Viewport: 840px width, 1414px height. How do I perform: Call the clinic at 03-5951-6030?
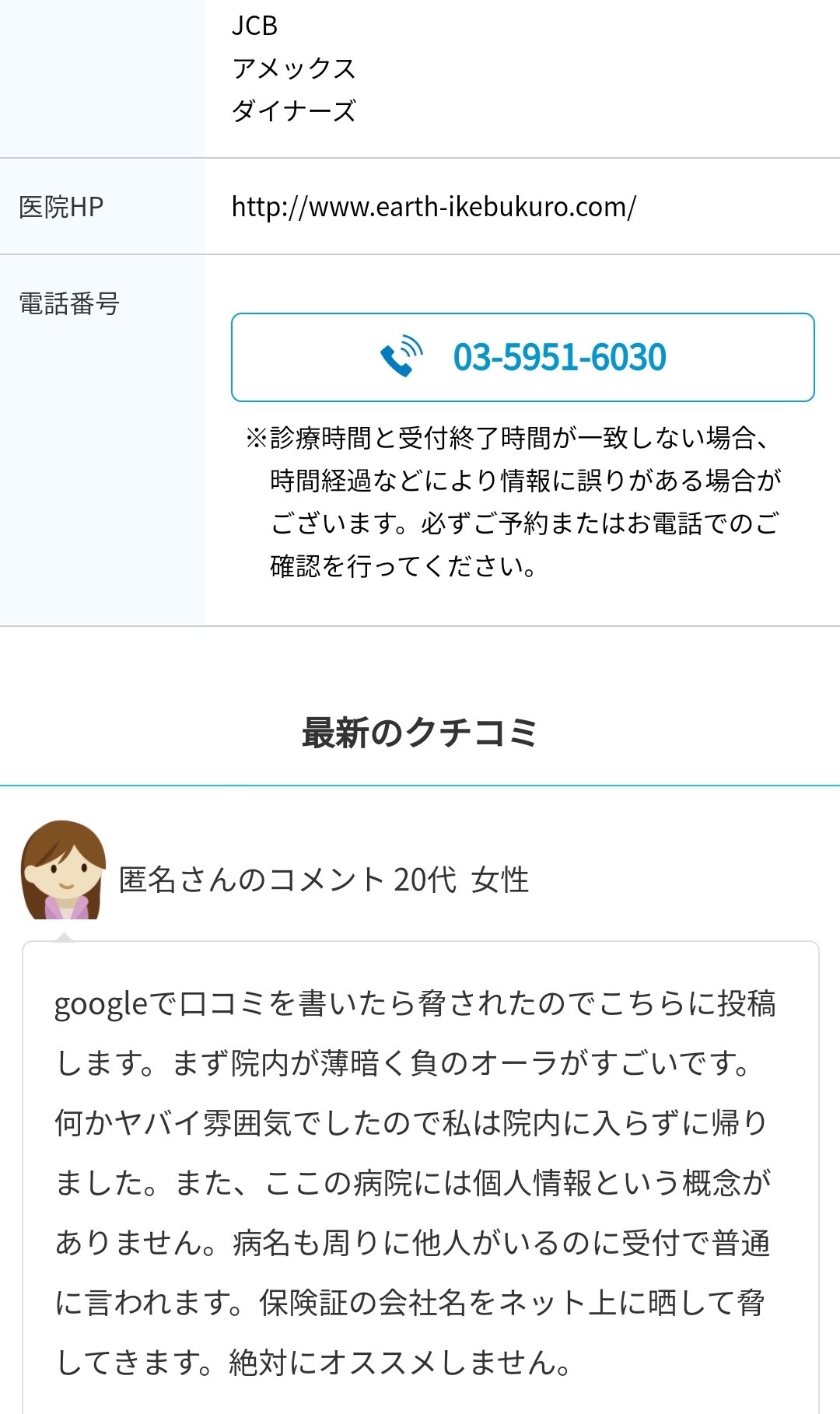point(523,358)
